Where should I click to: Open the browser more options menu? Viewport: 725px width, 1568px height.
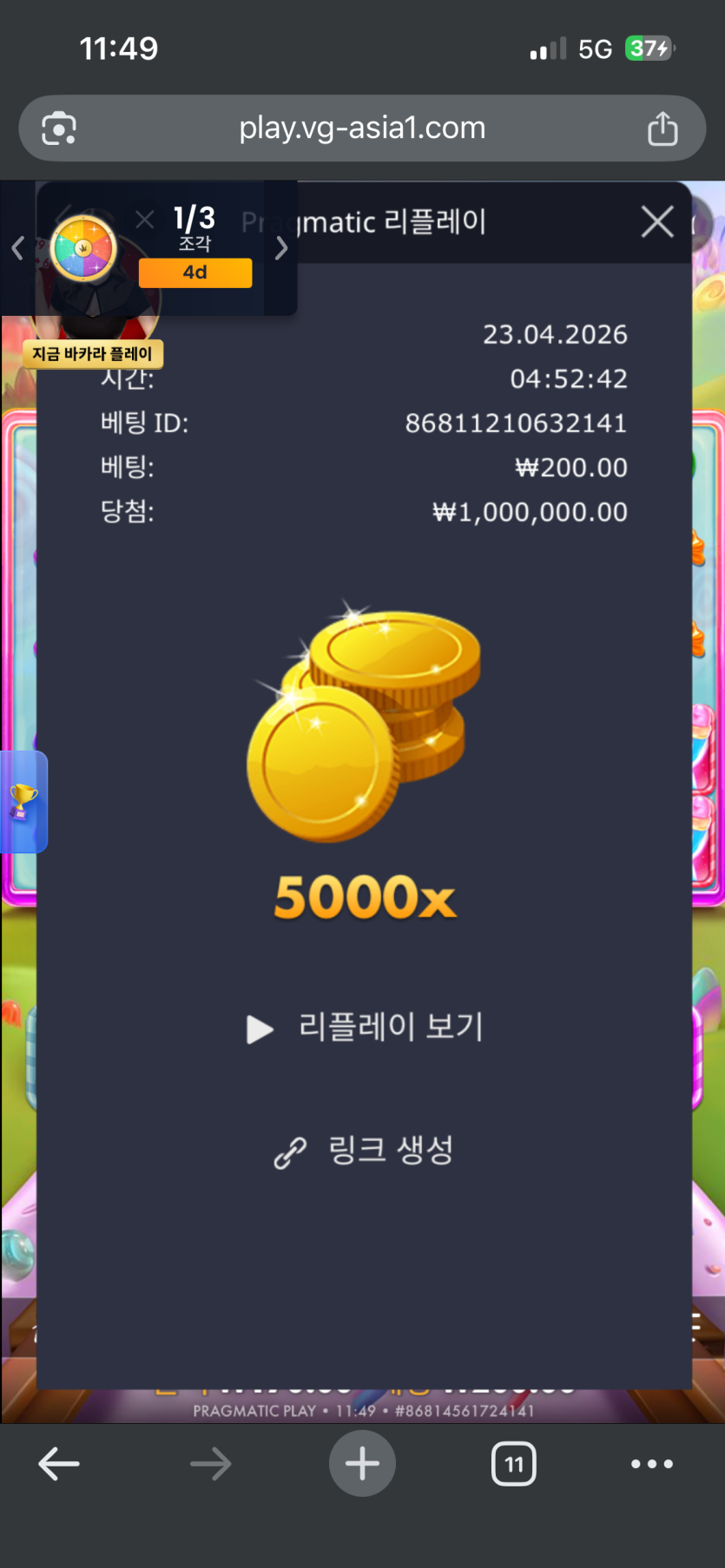(x=651, y=1464)
